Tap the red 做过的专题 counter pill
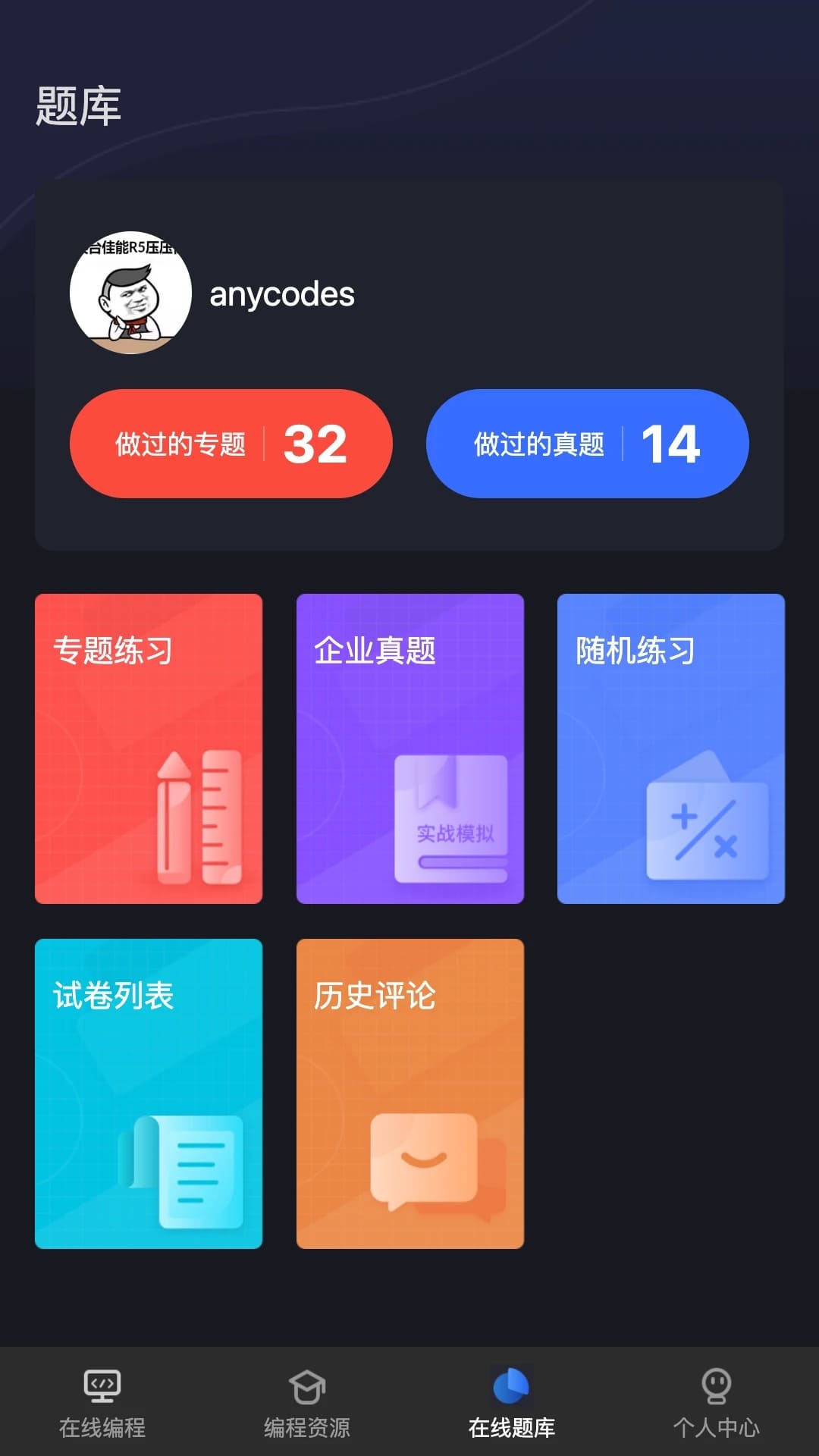Image resolution: width=819 pixels, height=1456 pixels. click(x=231, y=444)
